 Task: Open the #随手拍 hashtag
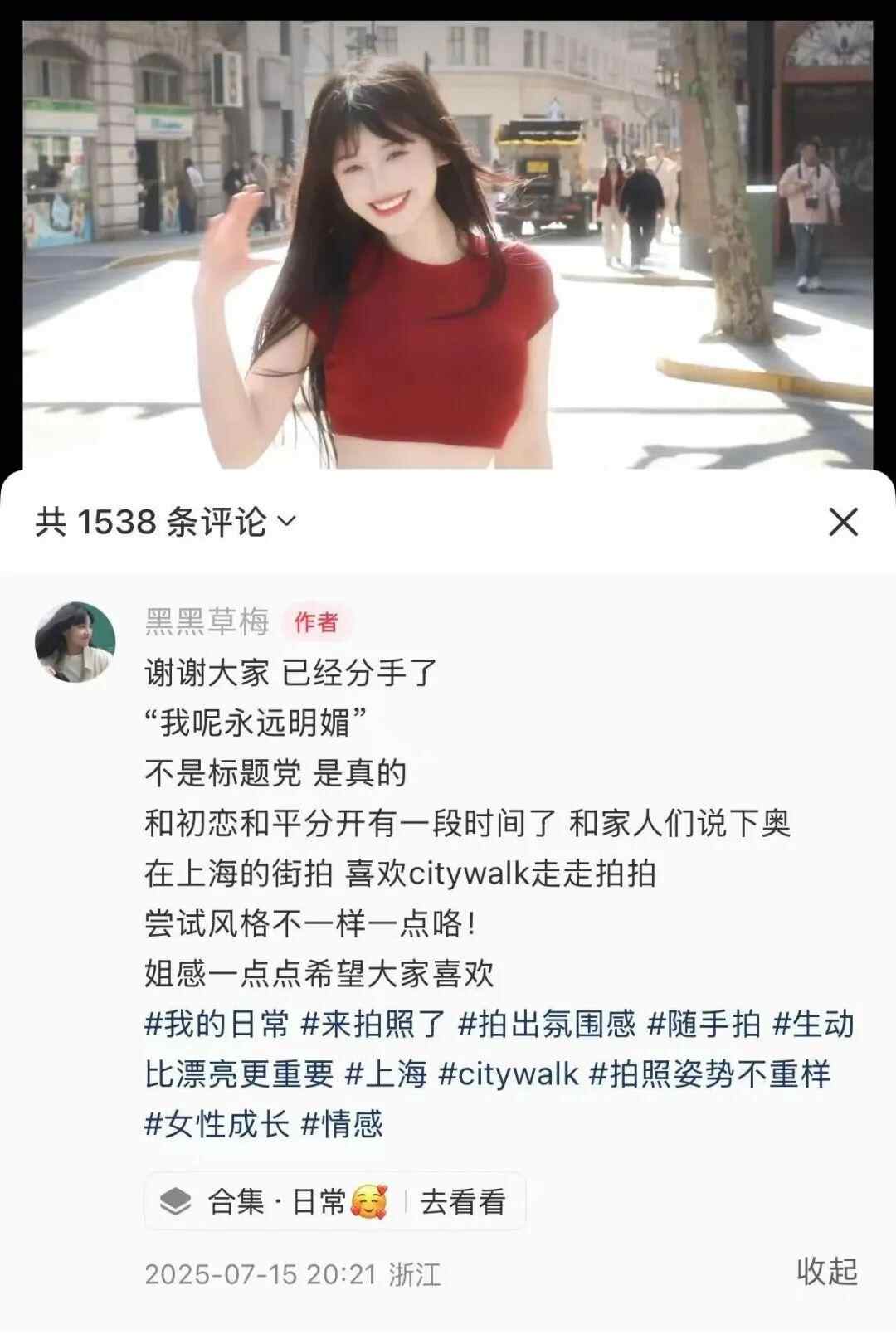coord(704,1025)
